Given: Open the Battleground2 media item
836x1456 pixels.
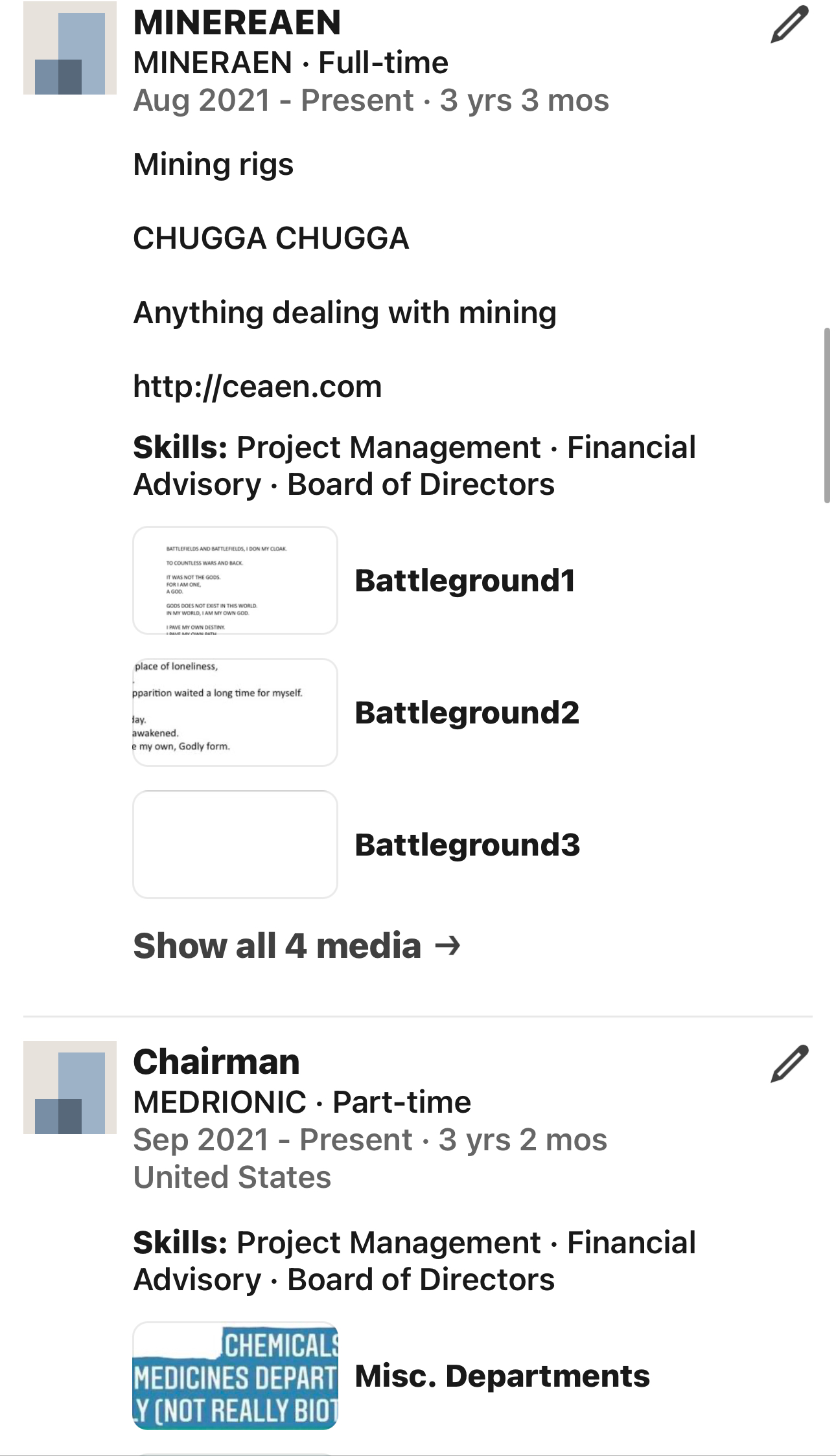Looking at the screenshot, I should tap(235, 712).
